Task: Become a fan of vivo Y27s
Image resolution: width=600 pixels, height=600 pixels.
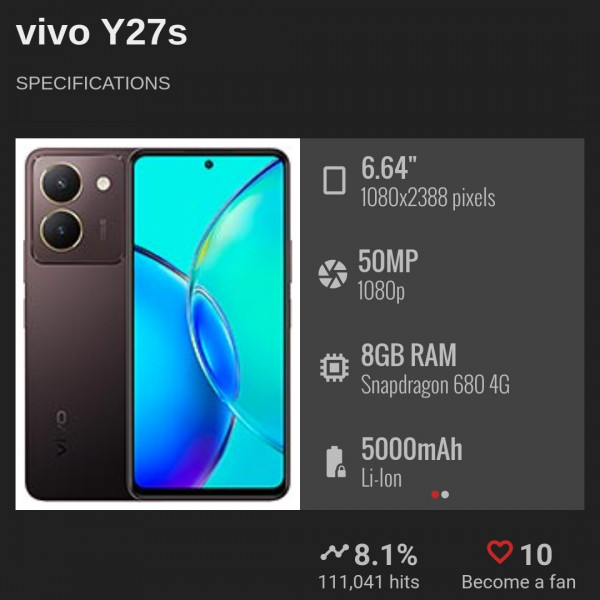Action: pyautogui.click(x=518, y=564)
